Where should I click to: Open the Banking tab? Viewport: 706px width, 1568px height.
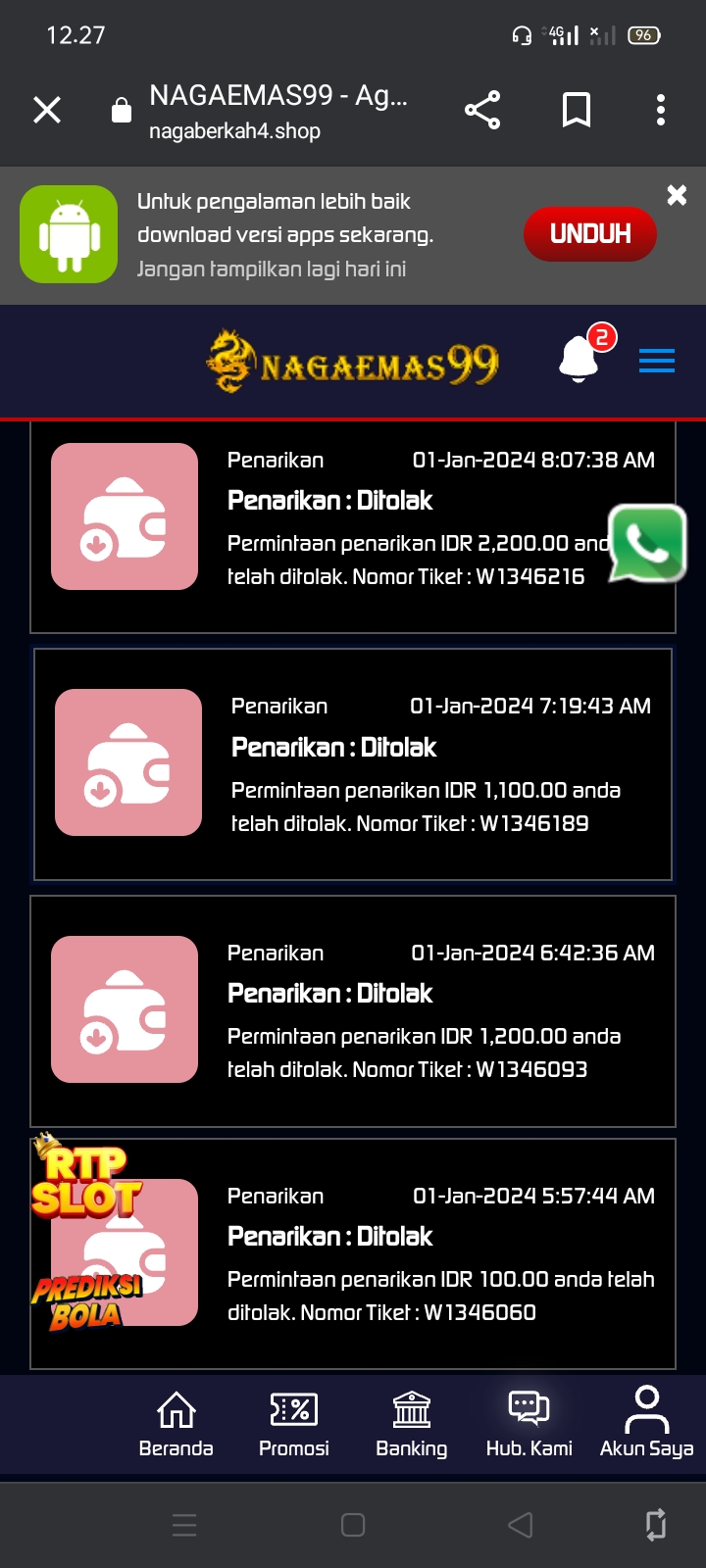(412, 1425)
